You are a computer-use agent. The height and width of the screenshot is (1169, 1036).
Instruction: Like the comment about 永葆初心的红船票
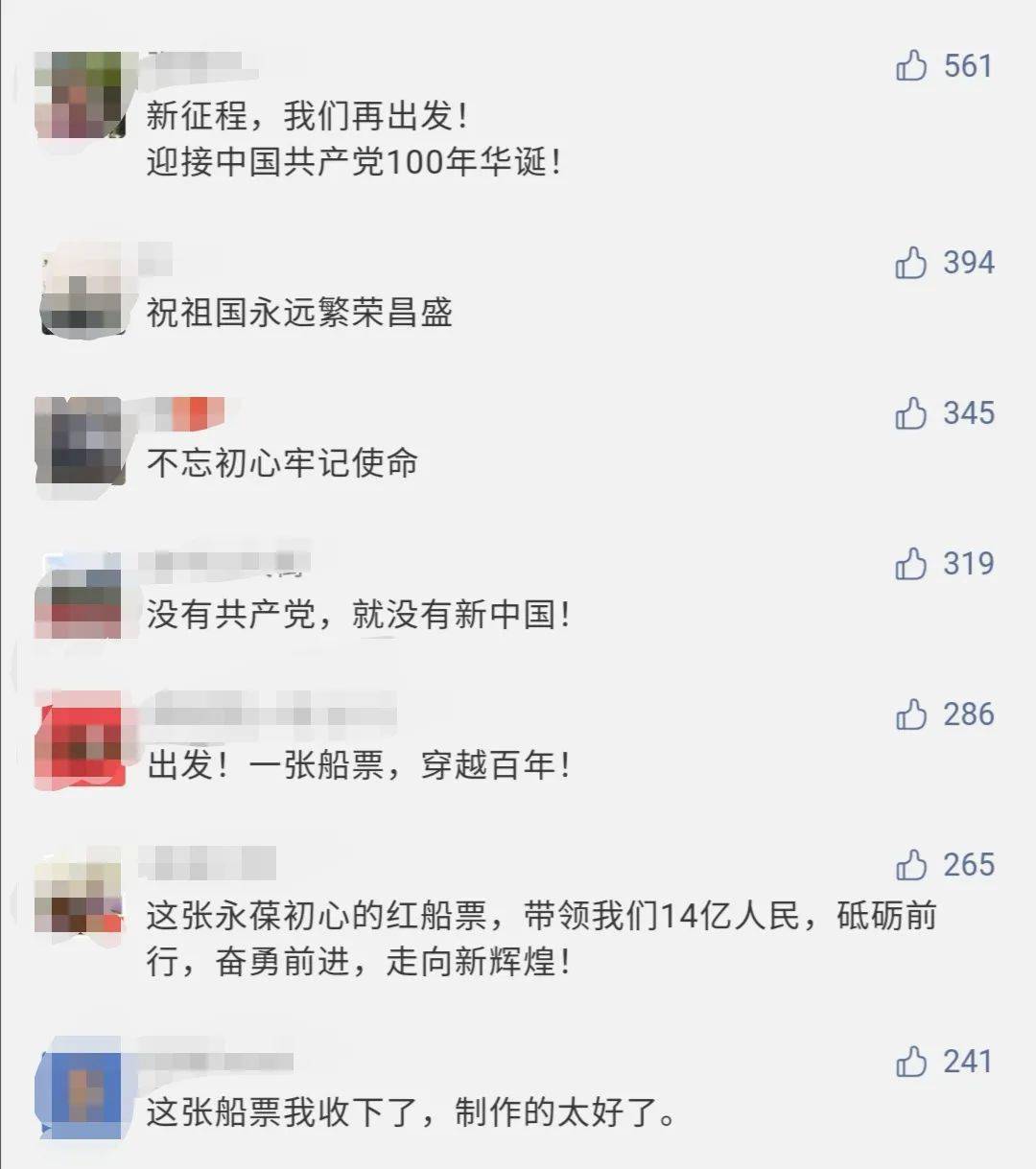(911, 864)
